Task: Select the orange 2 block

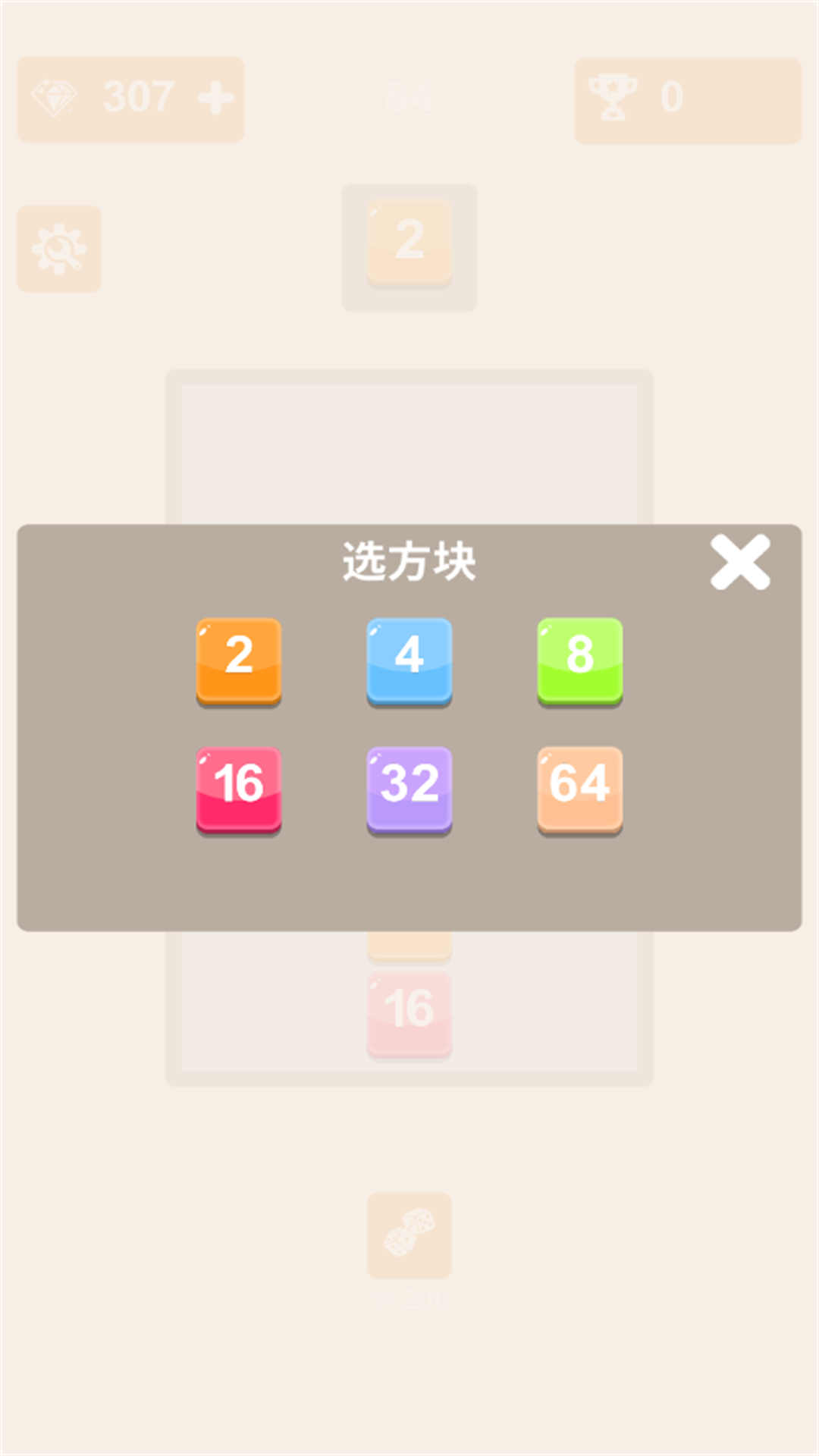Action: 239,661
